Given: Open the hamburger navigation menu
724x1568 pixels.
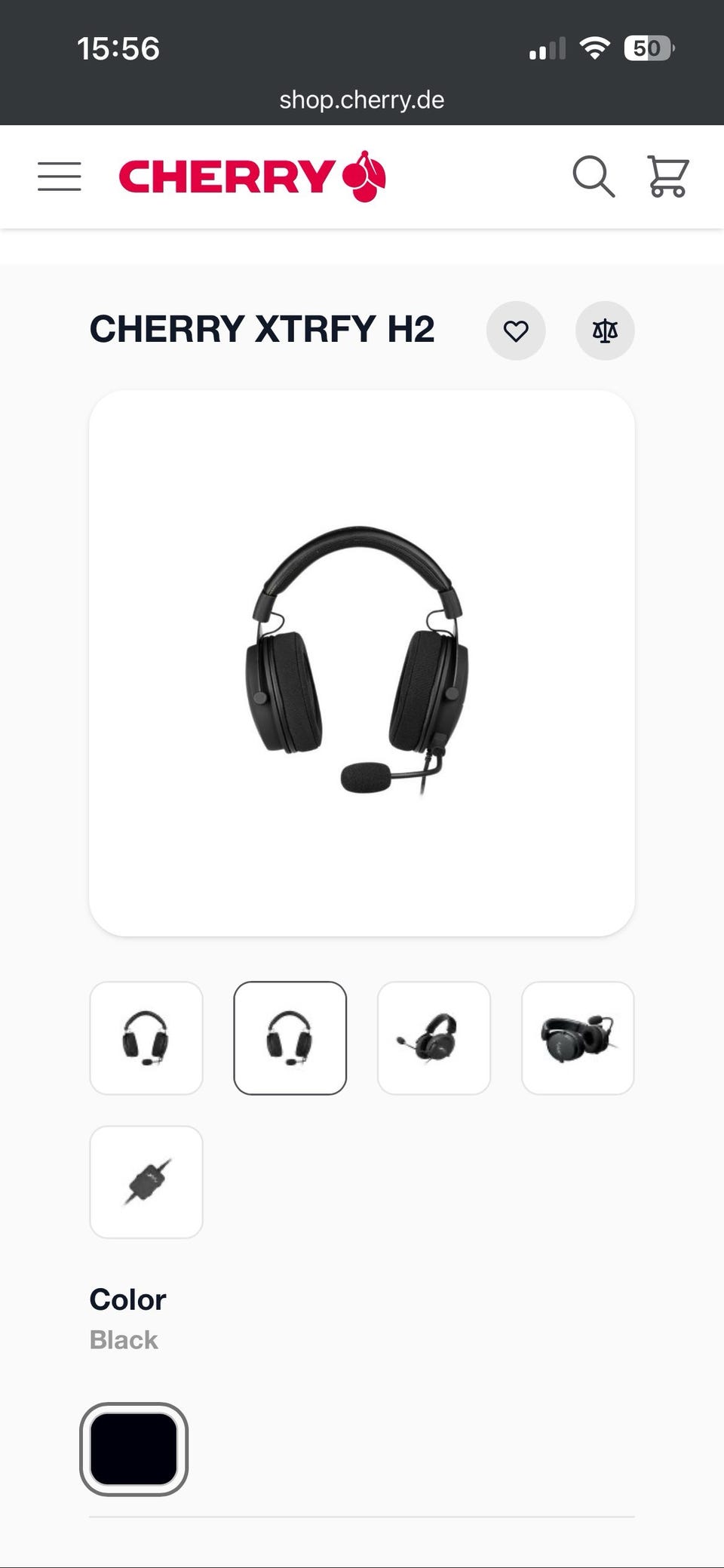Looking at the screenshot, I should tap(60, 177).
